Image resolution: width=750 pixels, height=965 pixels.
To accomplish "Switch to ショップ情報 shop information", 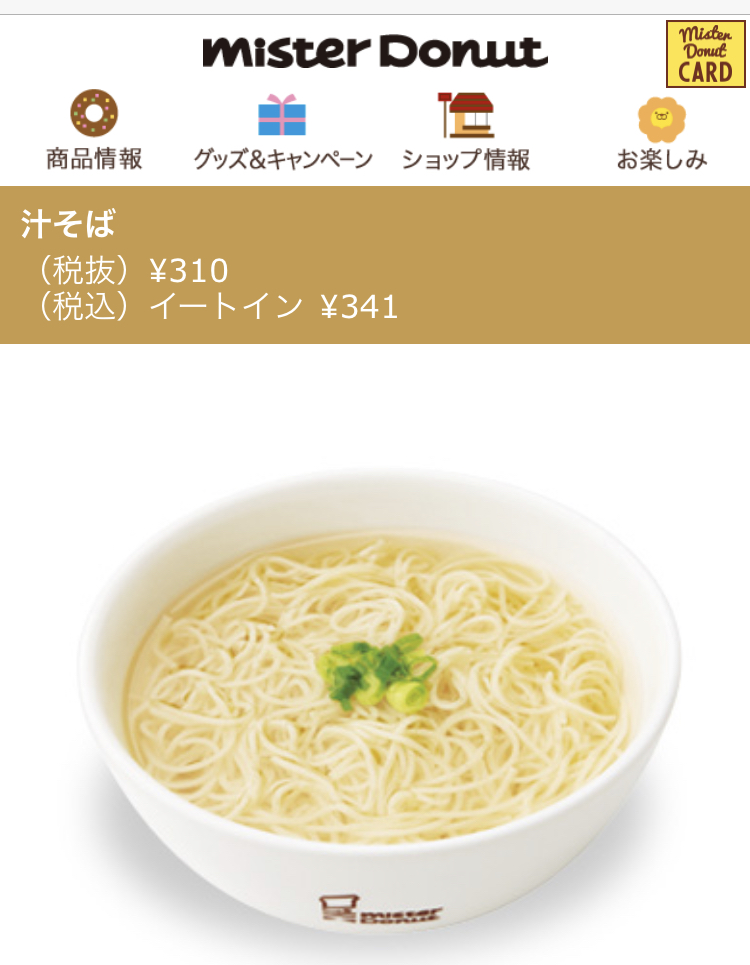I will point(466,132).
